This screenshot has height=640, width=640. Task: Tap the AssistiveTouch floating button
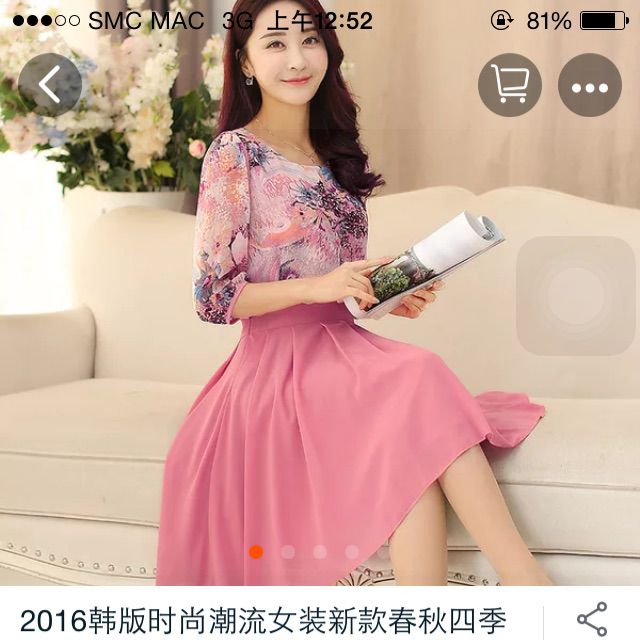click(x=576, y=296)
